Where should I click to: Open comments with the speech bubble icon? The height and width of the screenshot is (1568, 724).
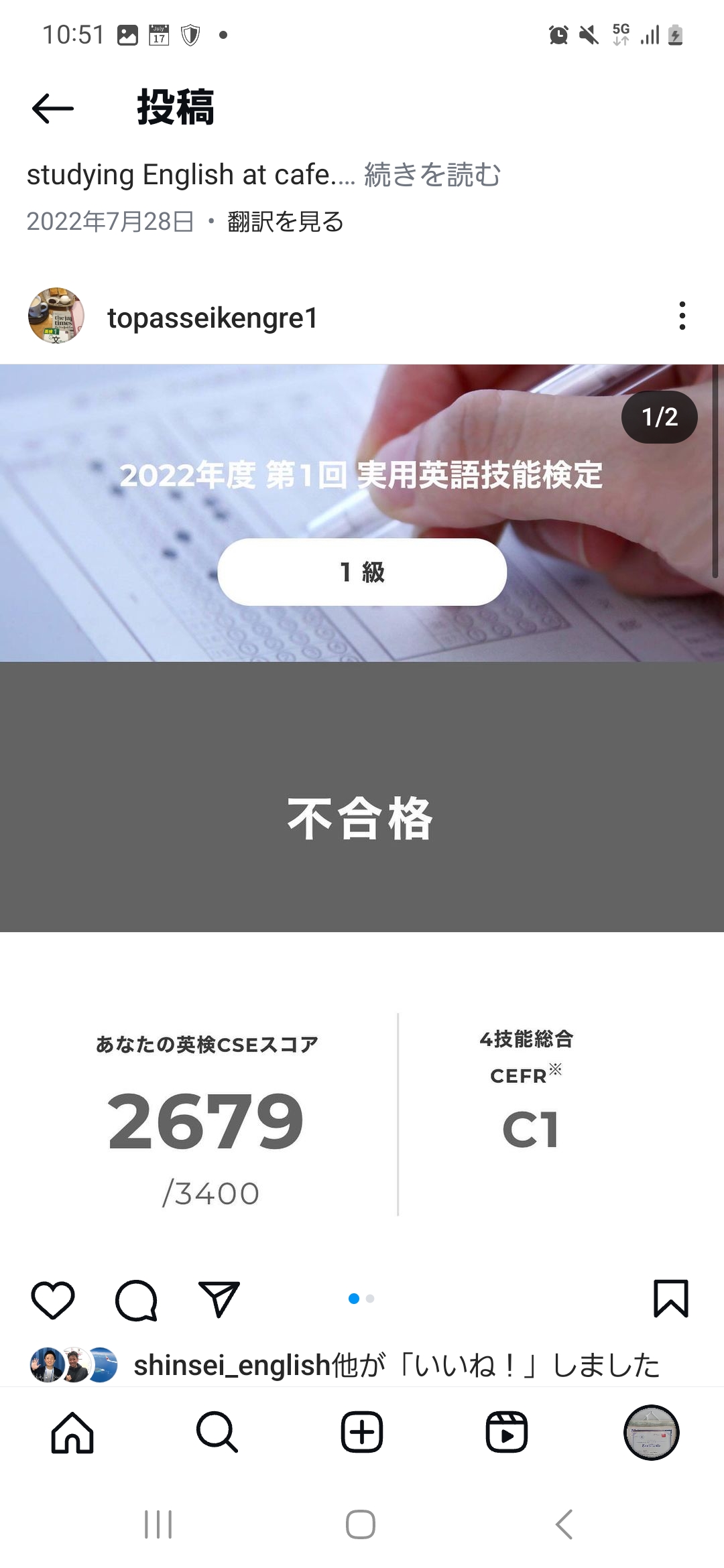[136, 1300]
